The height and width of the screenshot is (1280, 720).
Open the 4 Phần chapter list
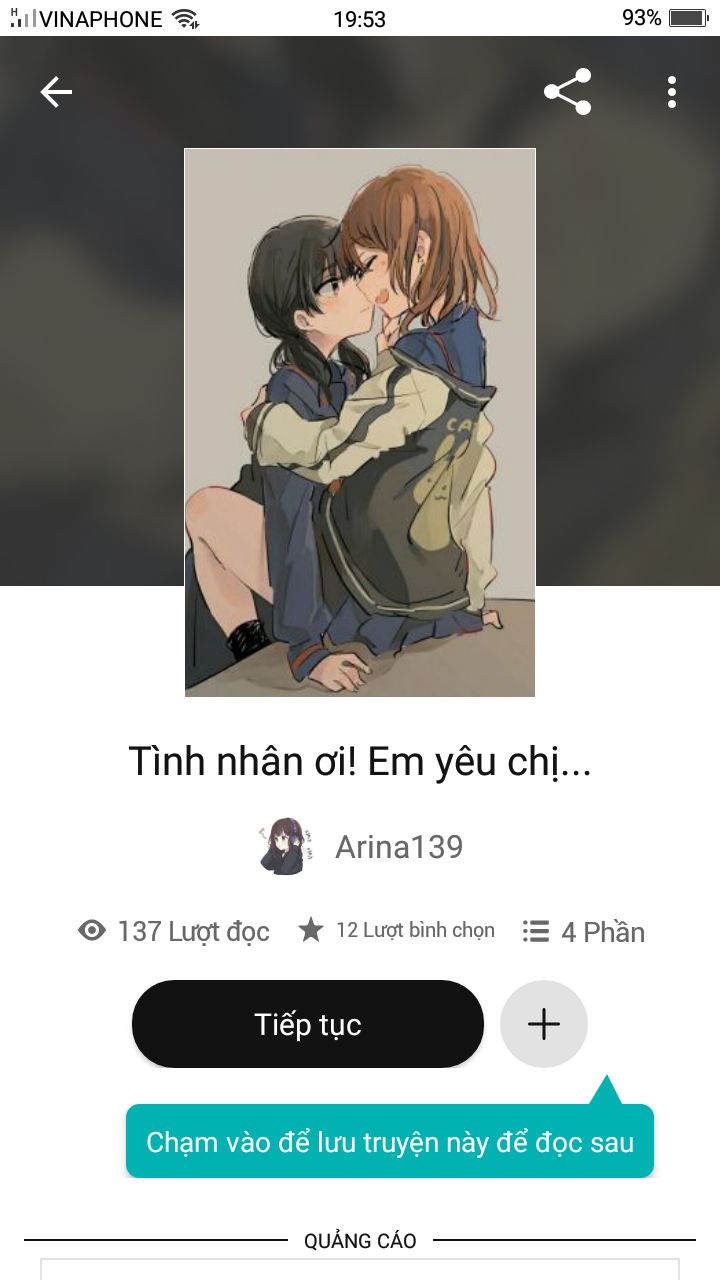584,932
